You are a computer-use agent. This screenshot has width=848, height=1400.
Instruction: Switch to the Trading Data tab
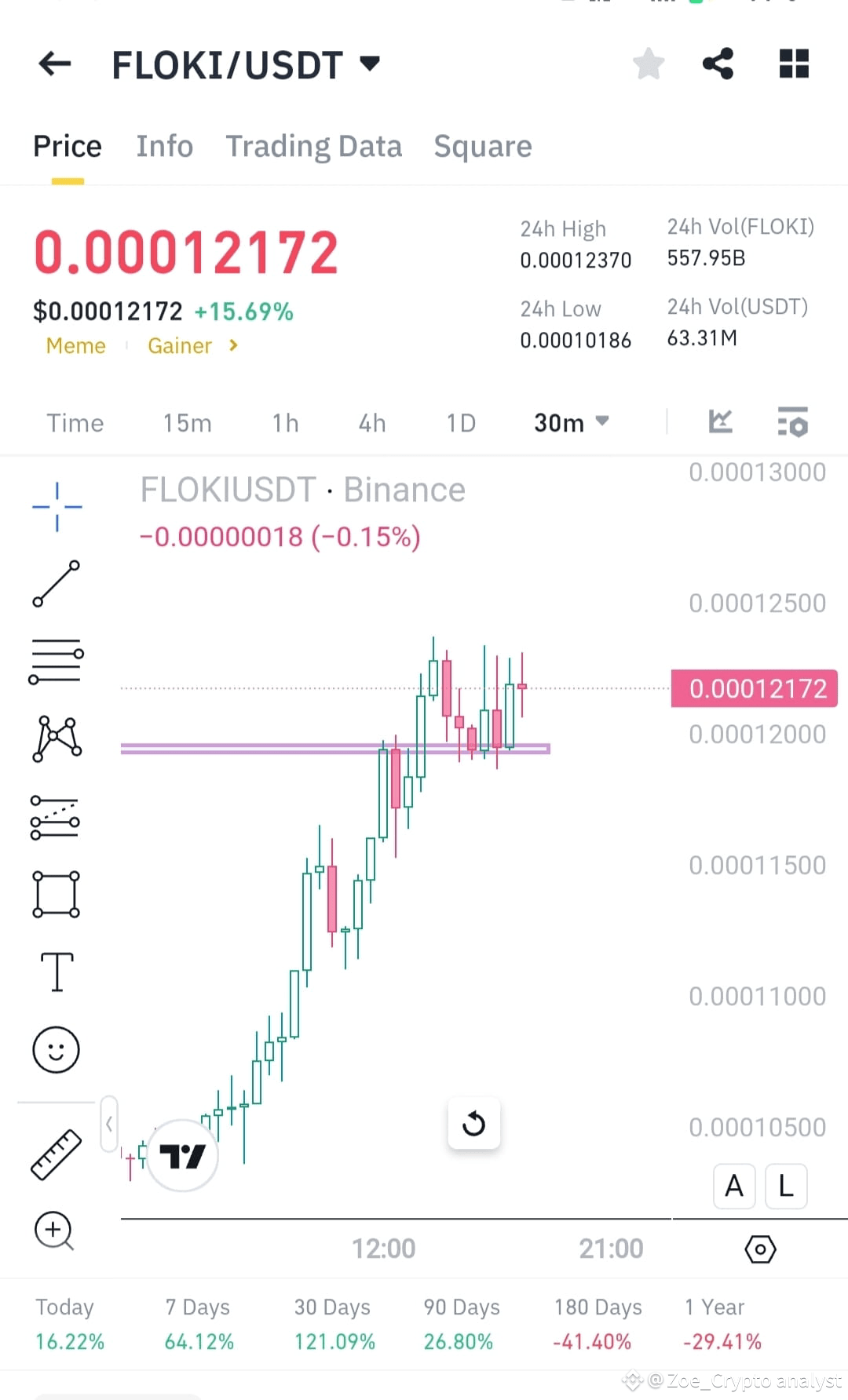tap(314, 146)
